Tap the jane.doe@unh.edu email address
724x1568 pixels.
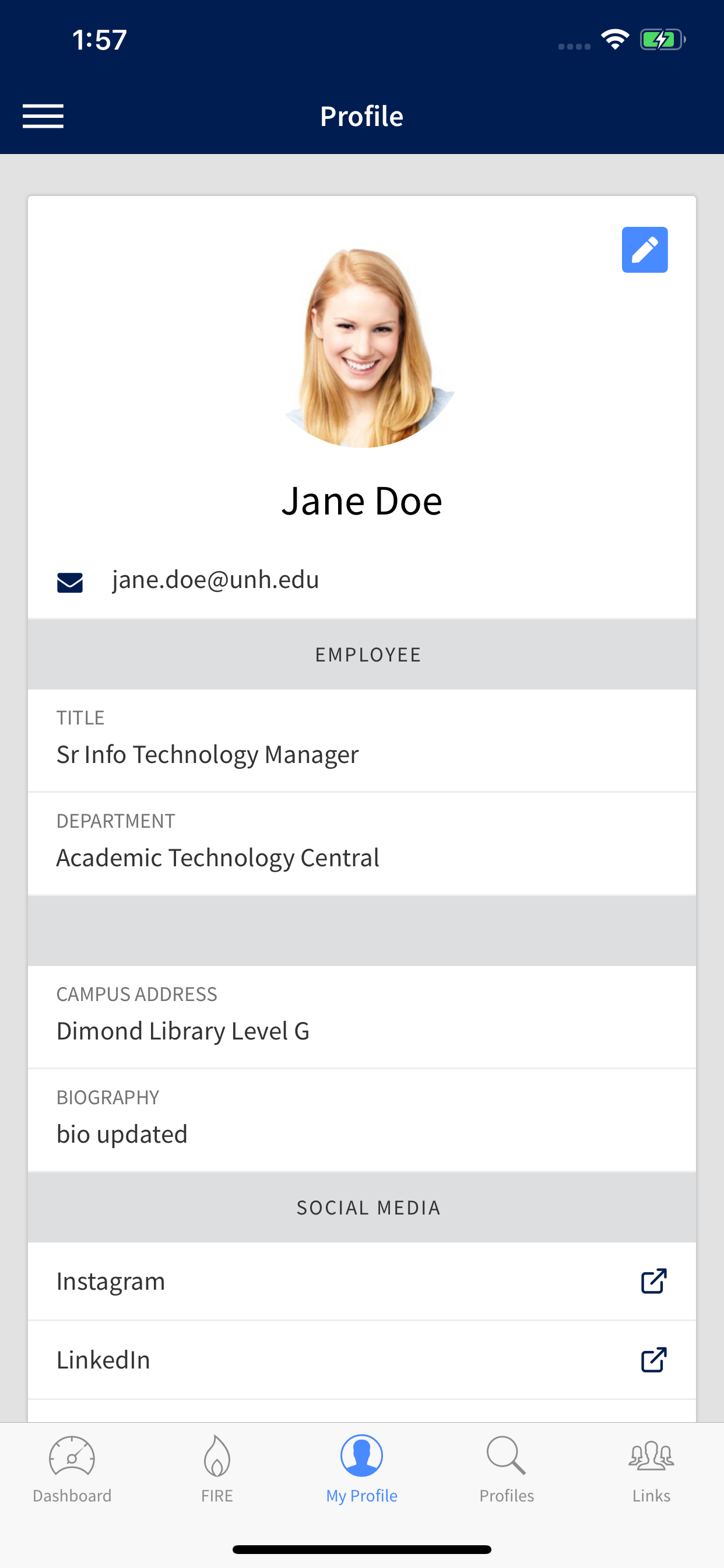pyautogui.click(x=215, y=579)
